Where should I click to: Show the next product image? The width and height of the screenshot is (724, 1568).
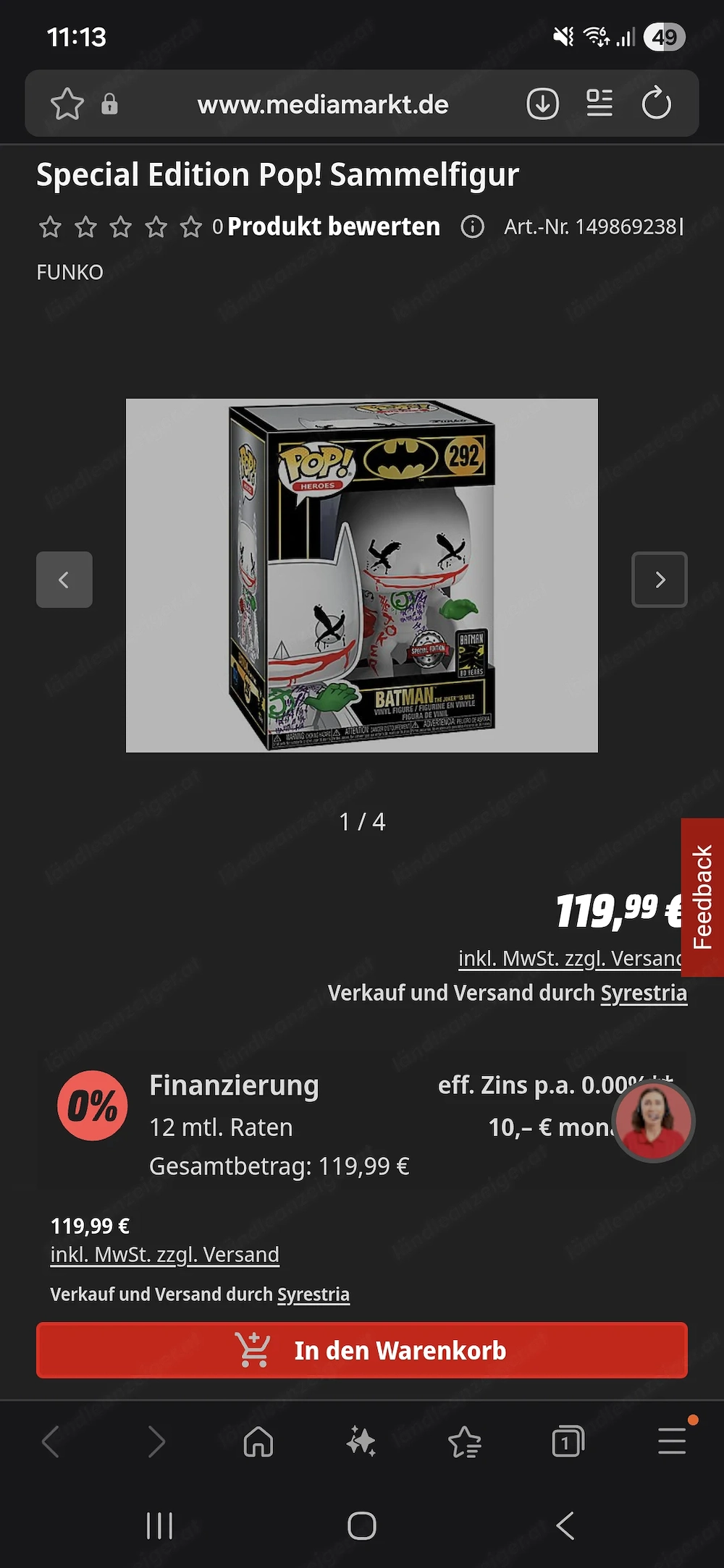tap(660, 580)
